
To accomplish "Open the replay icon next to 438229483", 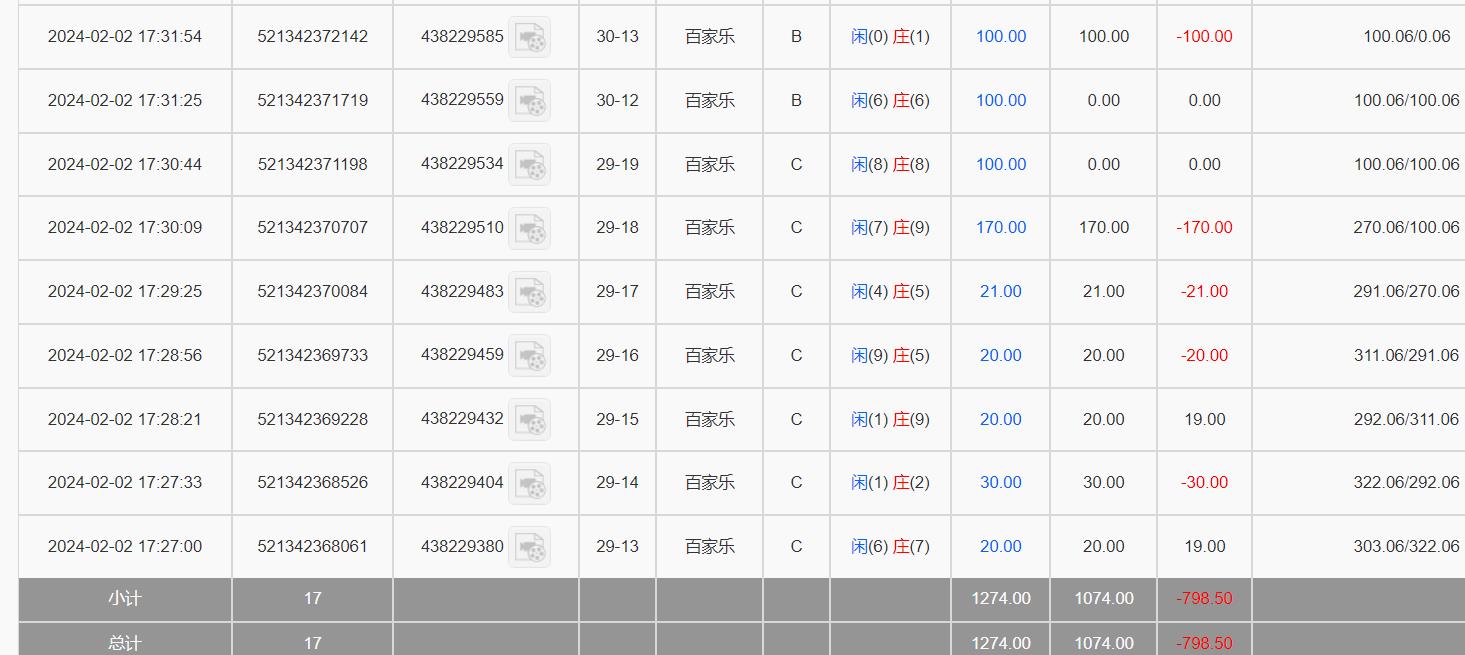I will click(x=529, y=292).
